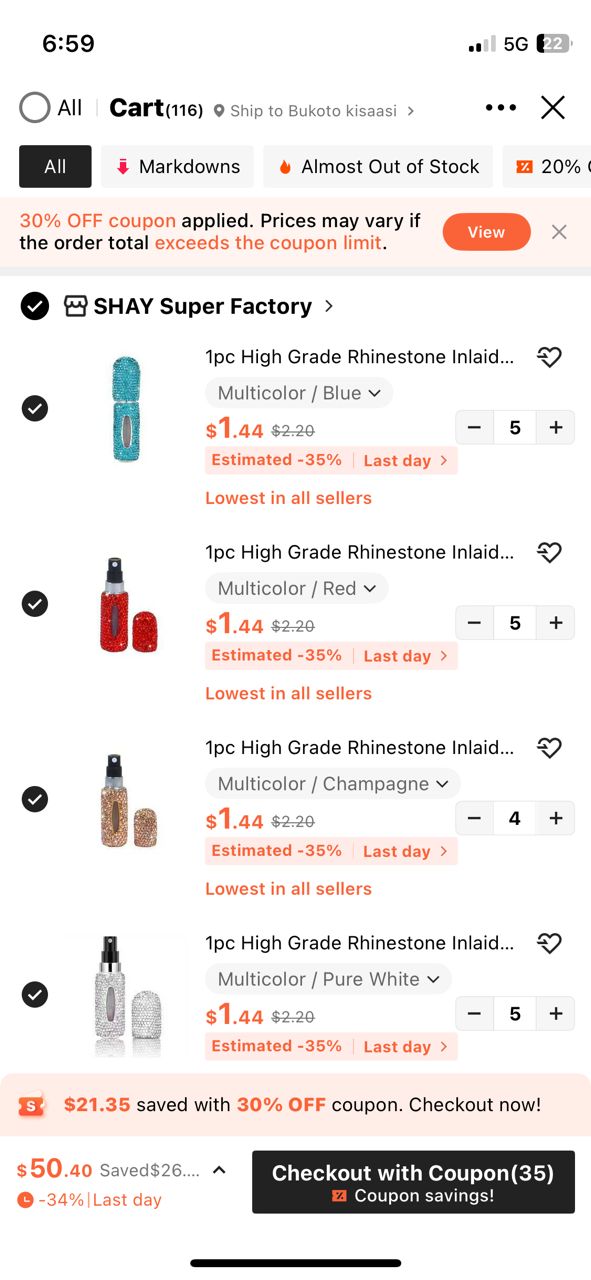Expand the order total savings details
This screenshot has width=591, height=1280.
(219, 1169)
